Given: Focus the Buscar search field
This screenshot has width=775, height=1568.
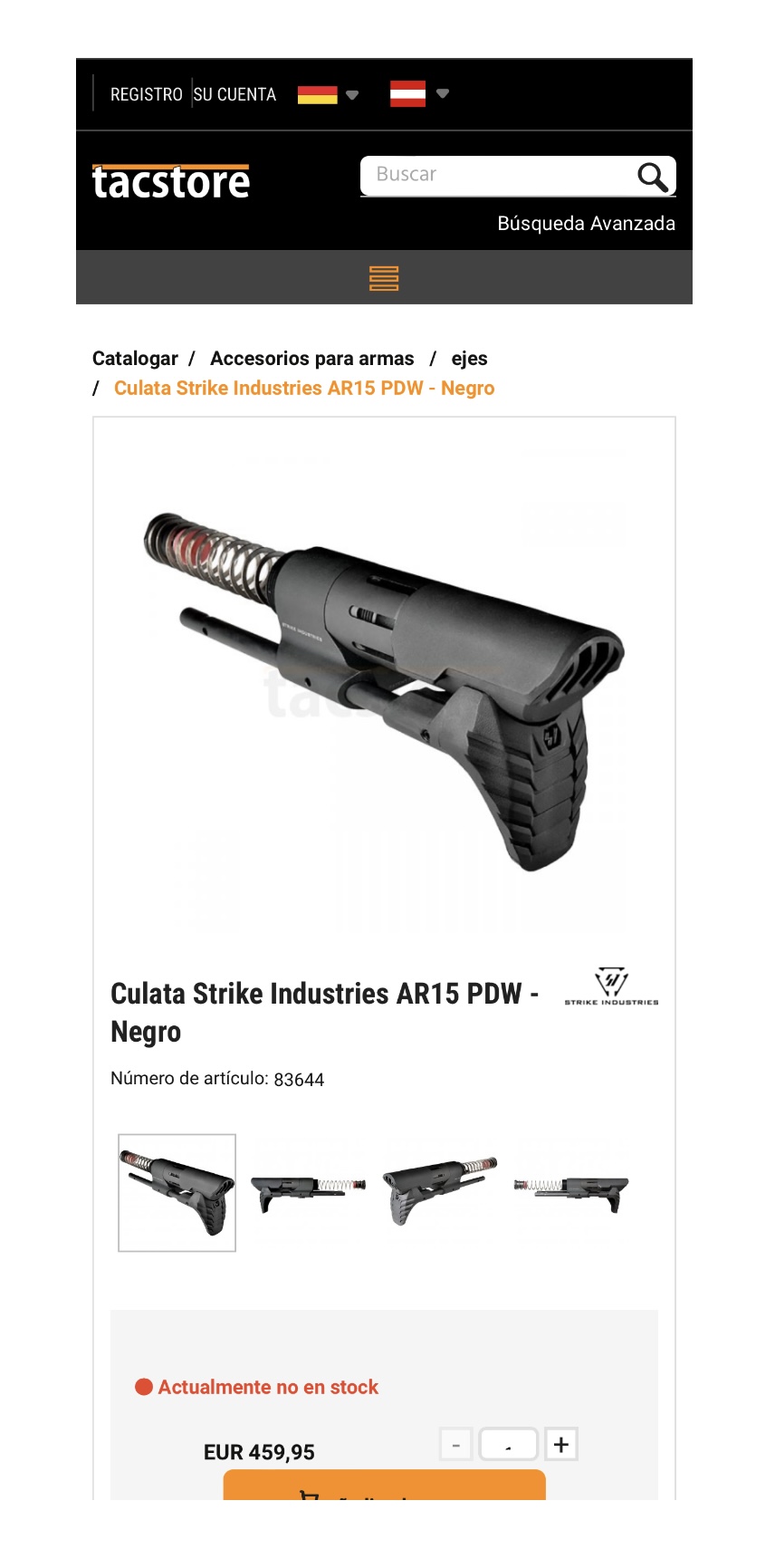Looking at the screenshot, I should click(x=498, y=175).
